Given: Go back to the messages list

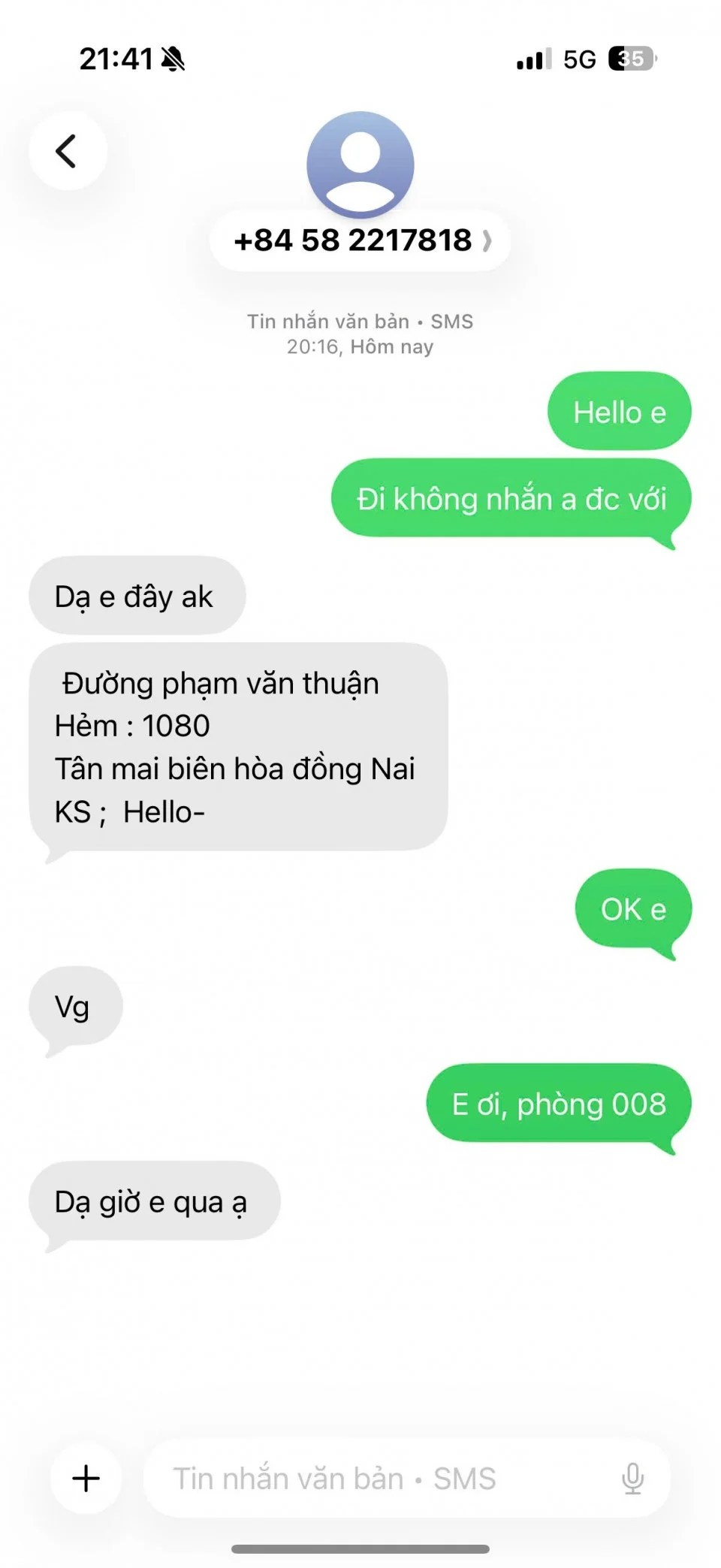Looking at the screenshot, I should point(68,151).
